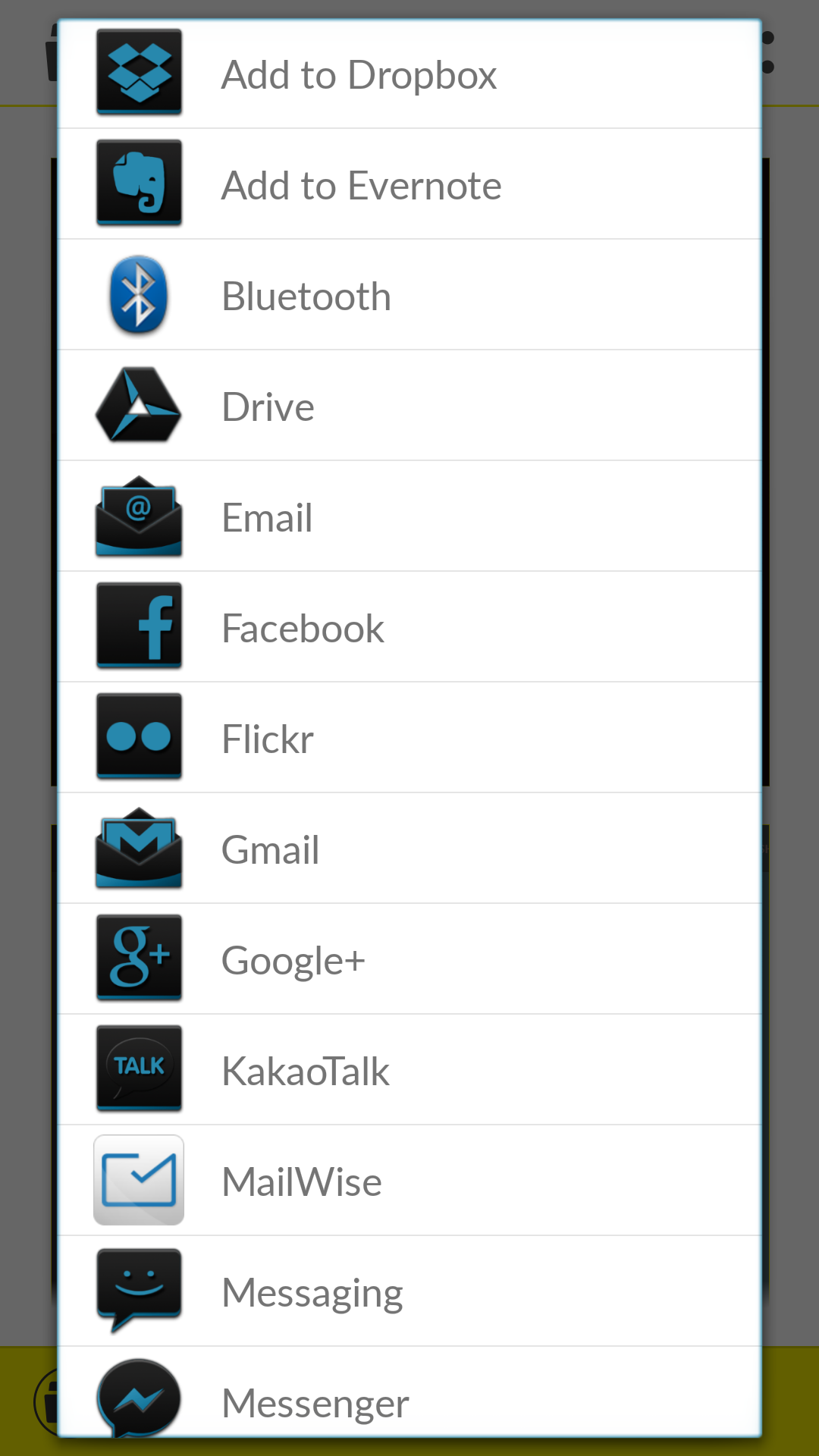Select the Google Drive icon
Image resolution: width=819 pixels, height=1456 pixels.
point(139,406)
